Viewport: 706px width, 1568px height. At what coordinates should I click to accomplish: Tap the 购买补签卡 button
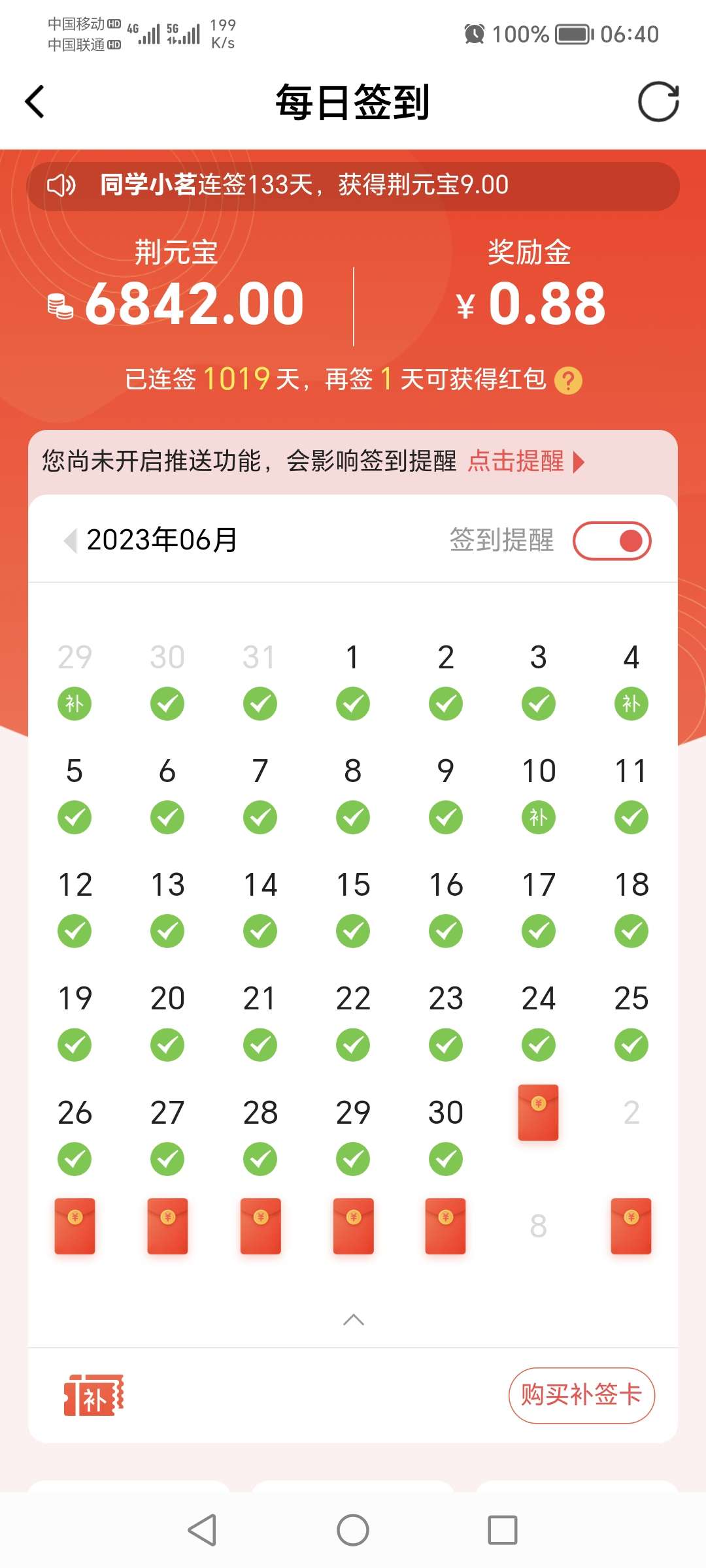click(x=581, y=1395)
